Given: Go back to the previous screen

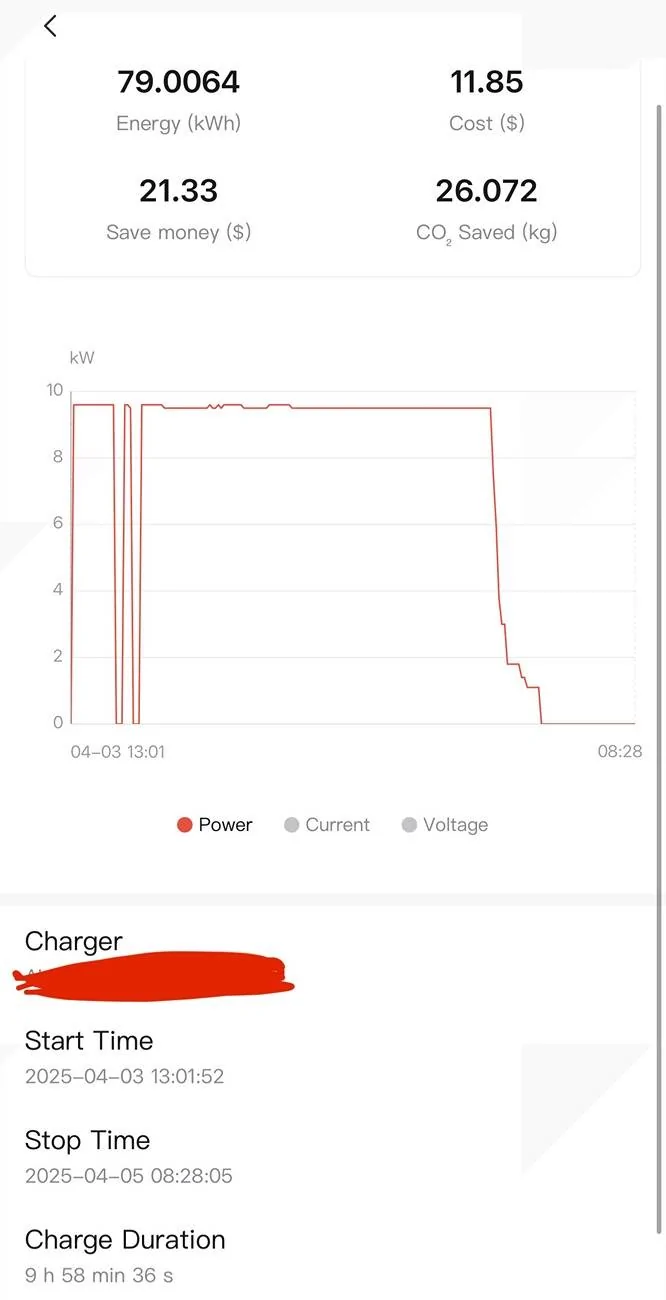Looking at the screenshot, I should point(51,27).
